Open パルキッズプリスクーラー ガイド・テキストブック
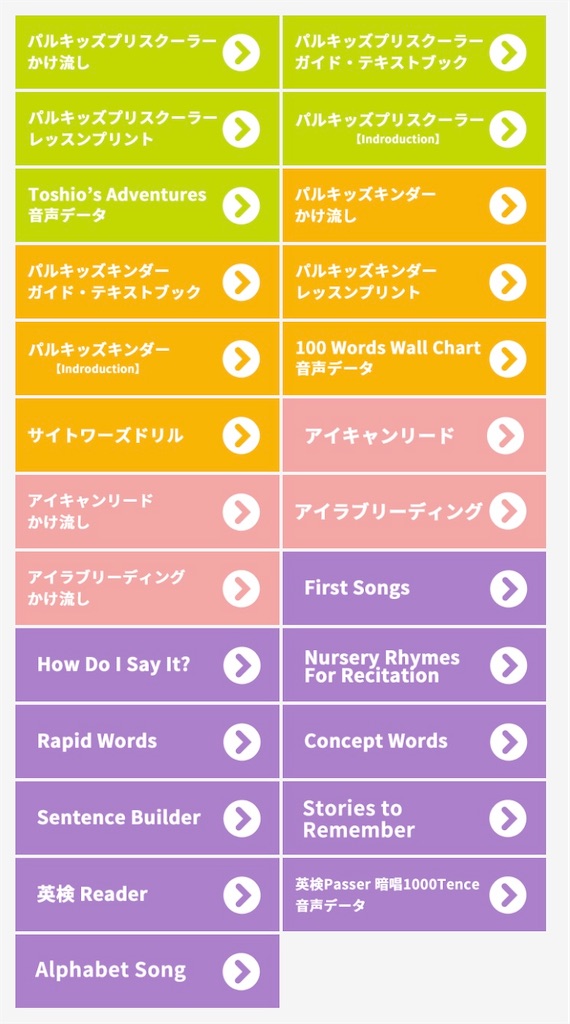The height and width of the screenshot is (1024, 570). [414, 52]
